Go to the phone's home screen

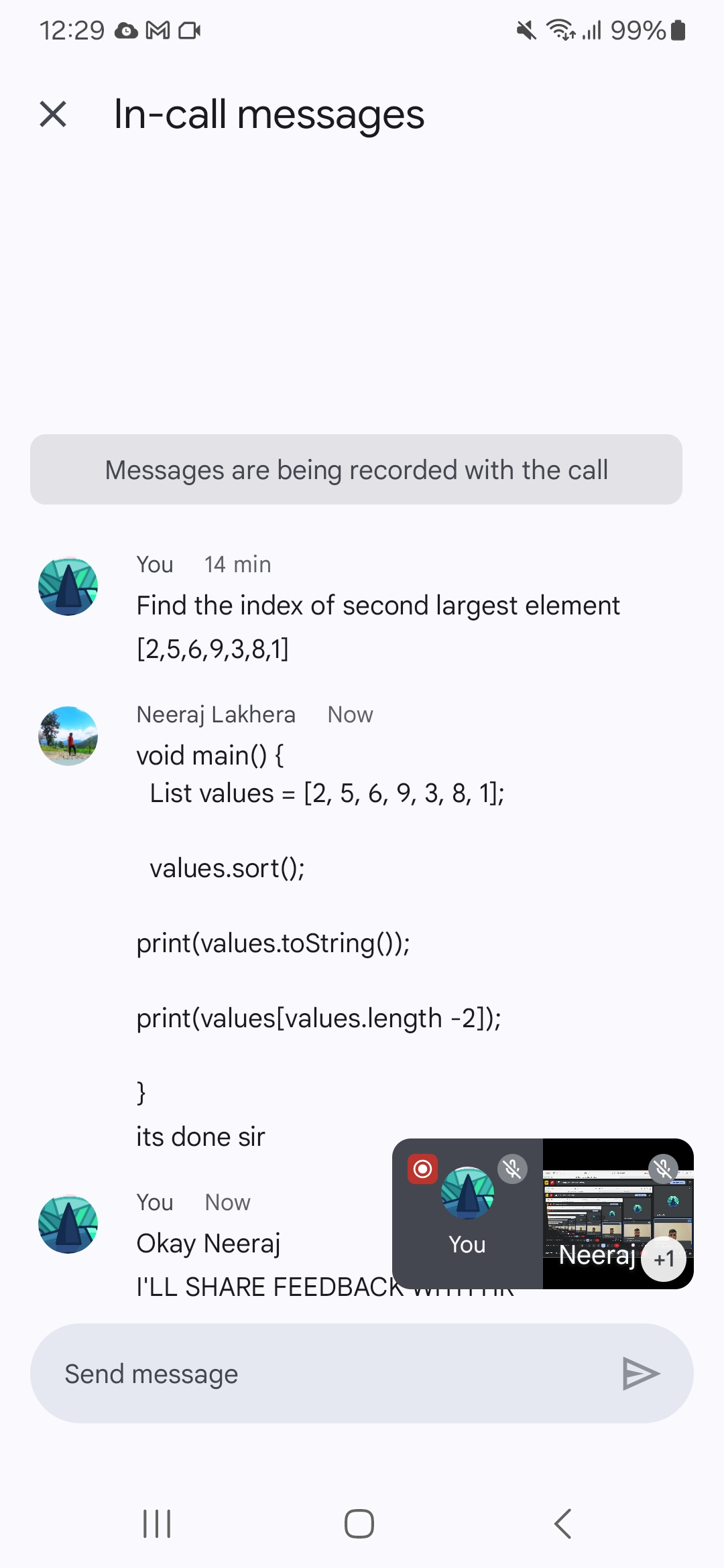[359, 1524]
